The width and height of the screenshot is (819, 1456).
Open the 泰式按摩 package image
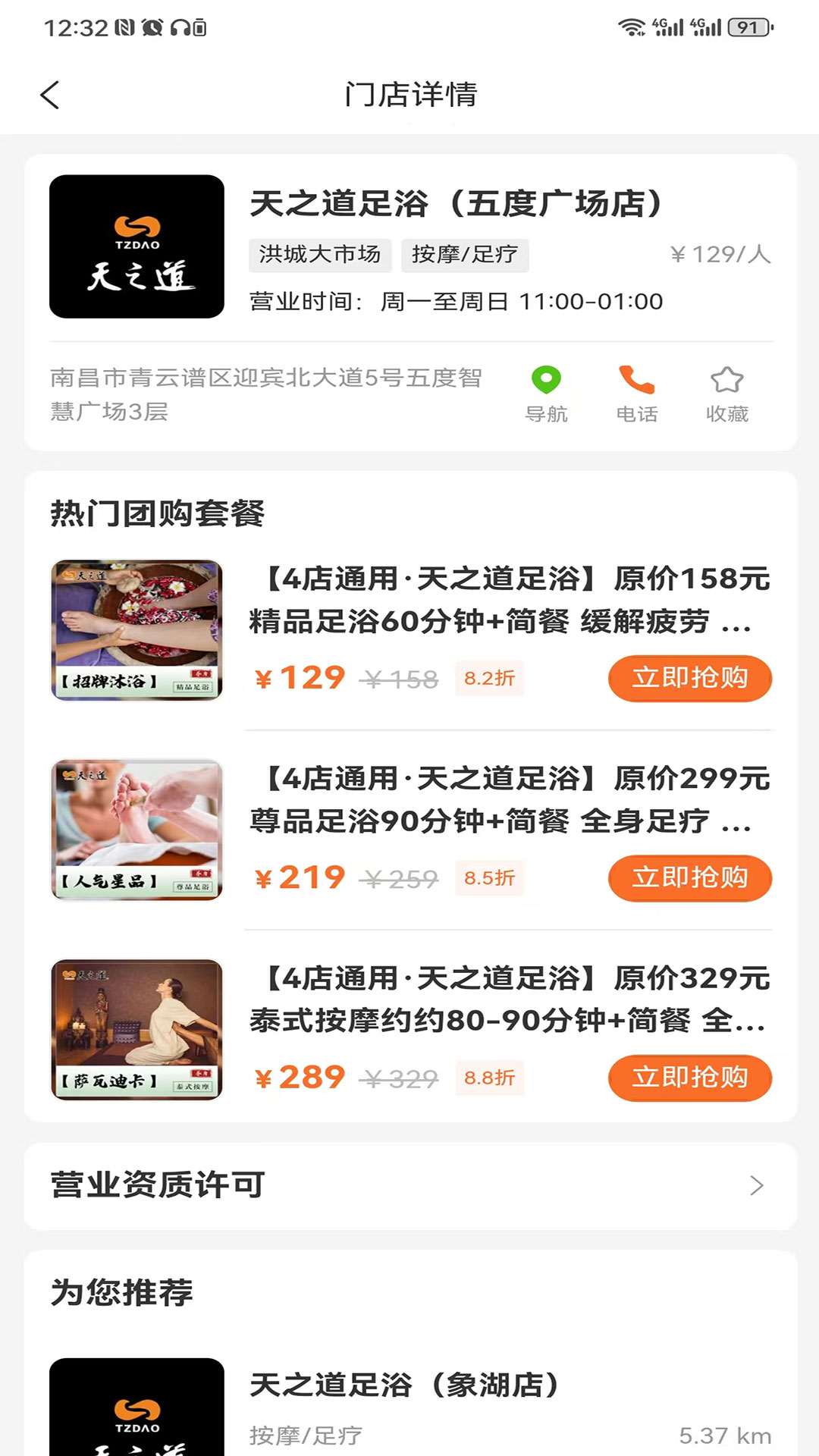click(x=137, y=1029)
